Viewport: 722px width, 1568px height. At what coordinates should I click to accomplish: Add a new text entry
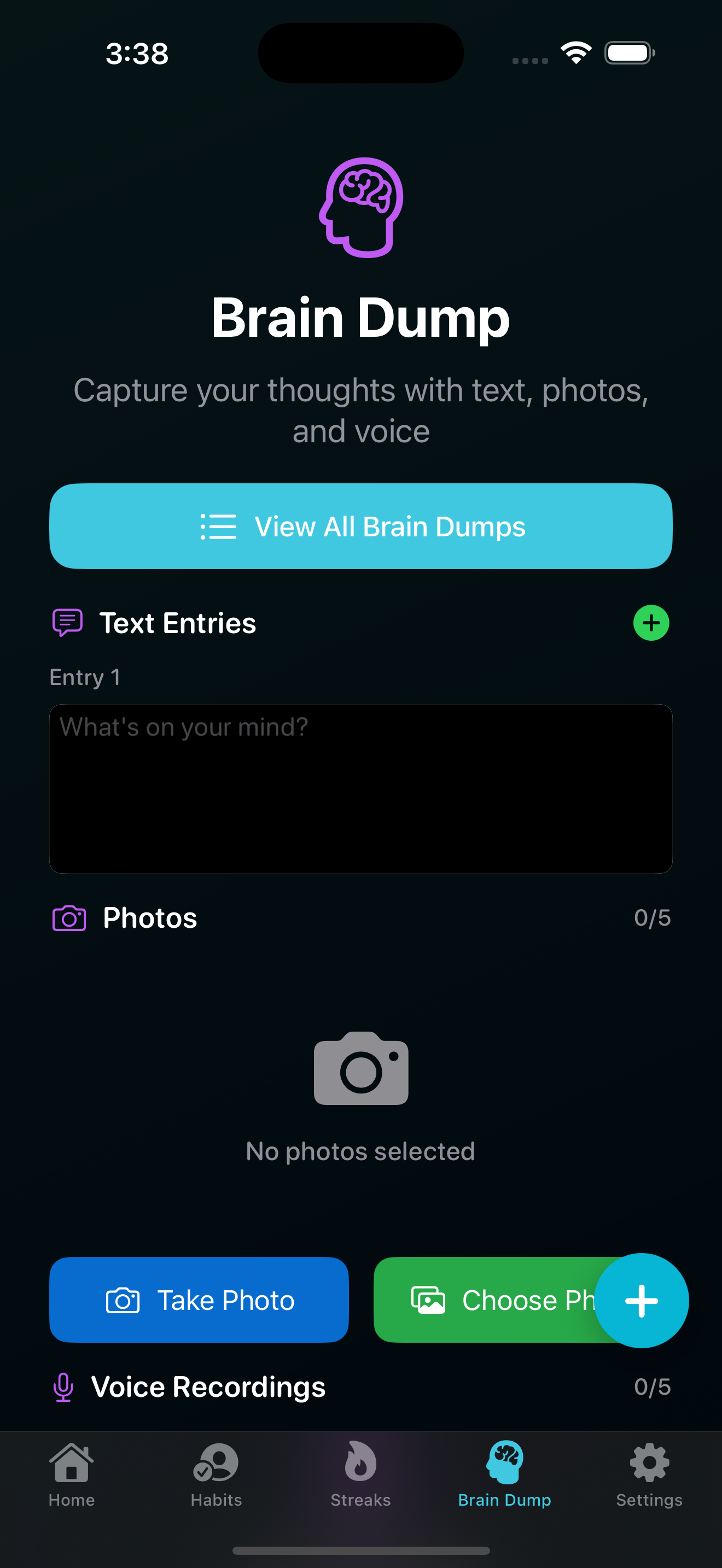point(651,623)
